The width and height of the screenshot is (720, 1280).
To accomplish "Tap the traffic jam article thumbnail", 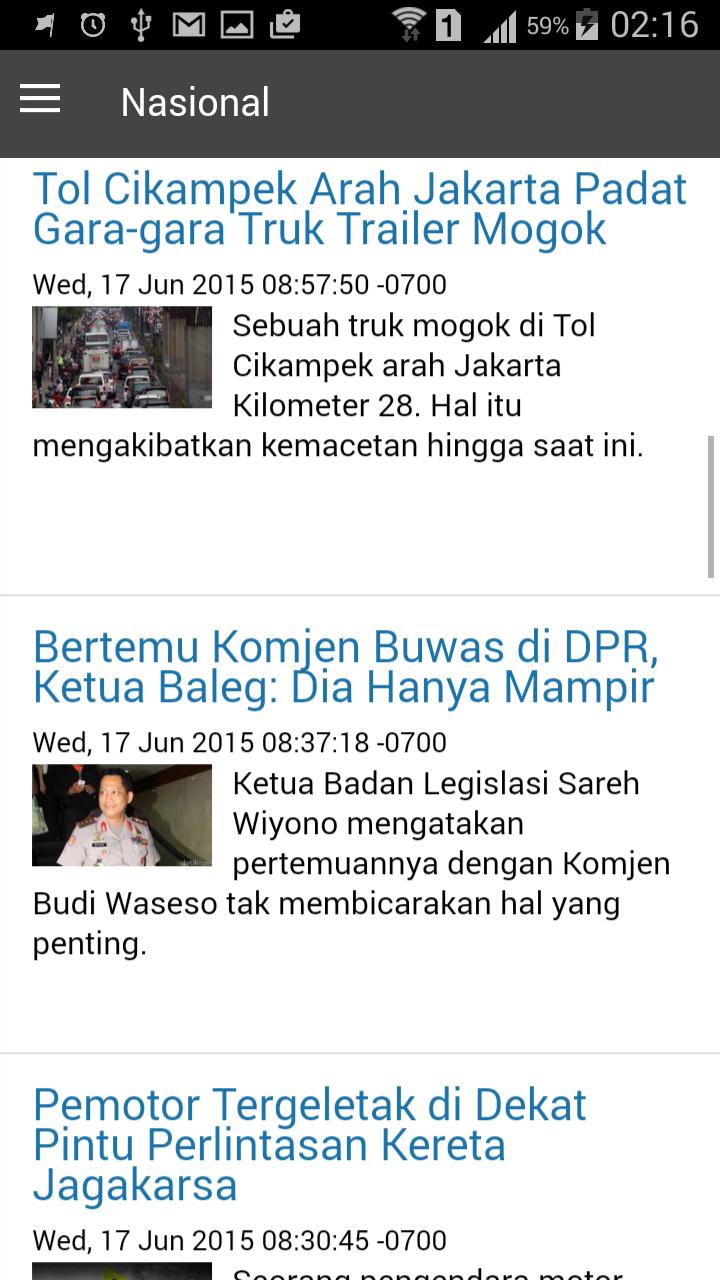I will coord(121,357).
